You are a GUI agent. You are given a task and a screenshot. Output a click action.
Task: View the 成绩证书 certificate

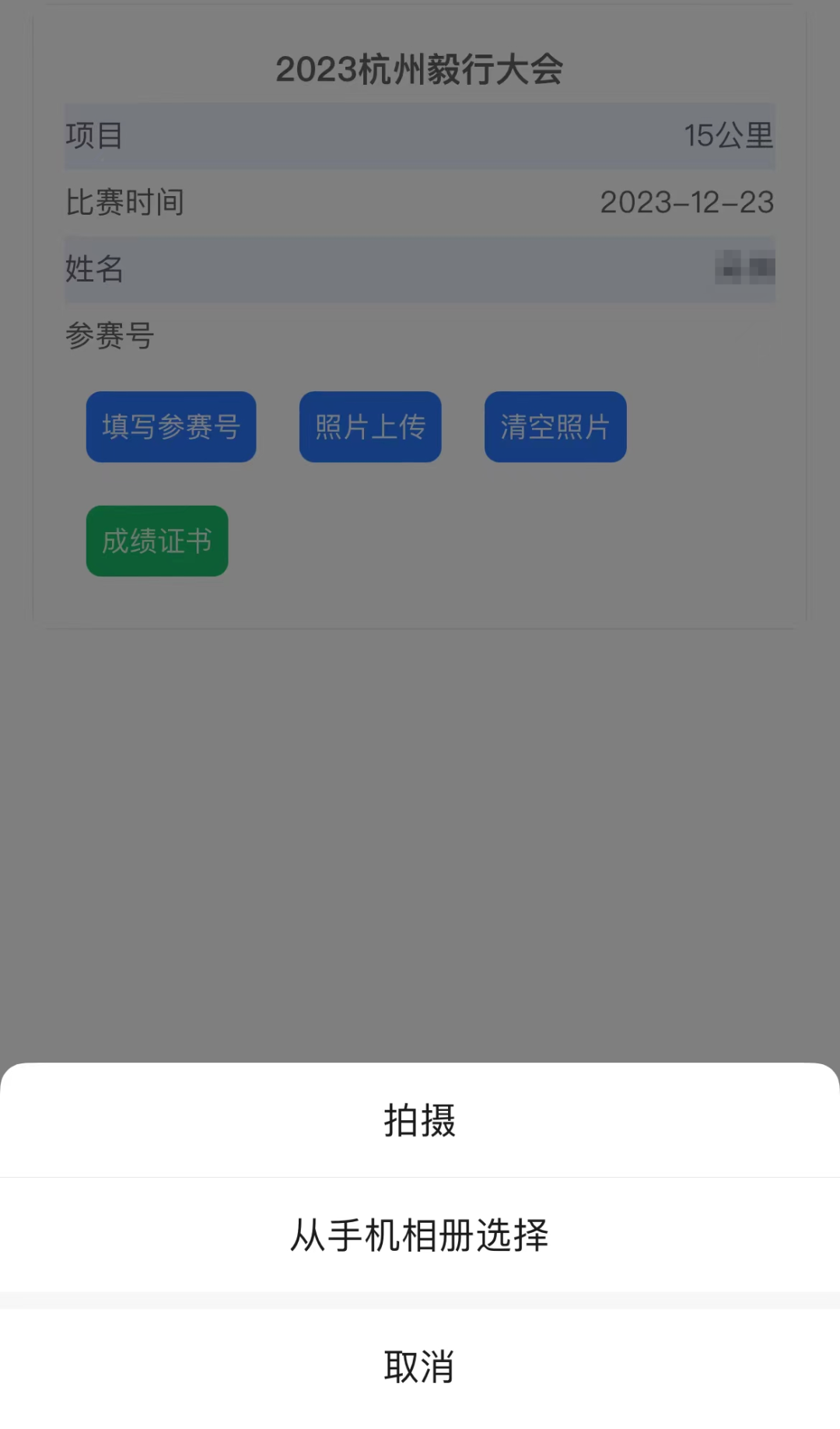(157, 541)
